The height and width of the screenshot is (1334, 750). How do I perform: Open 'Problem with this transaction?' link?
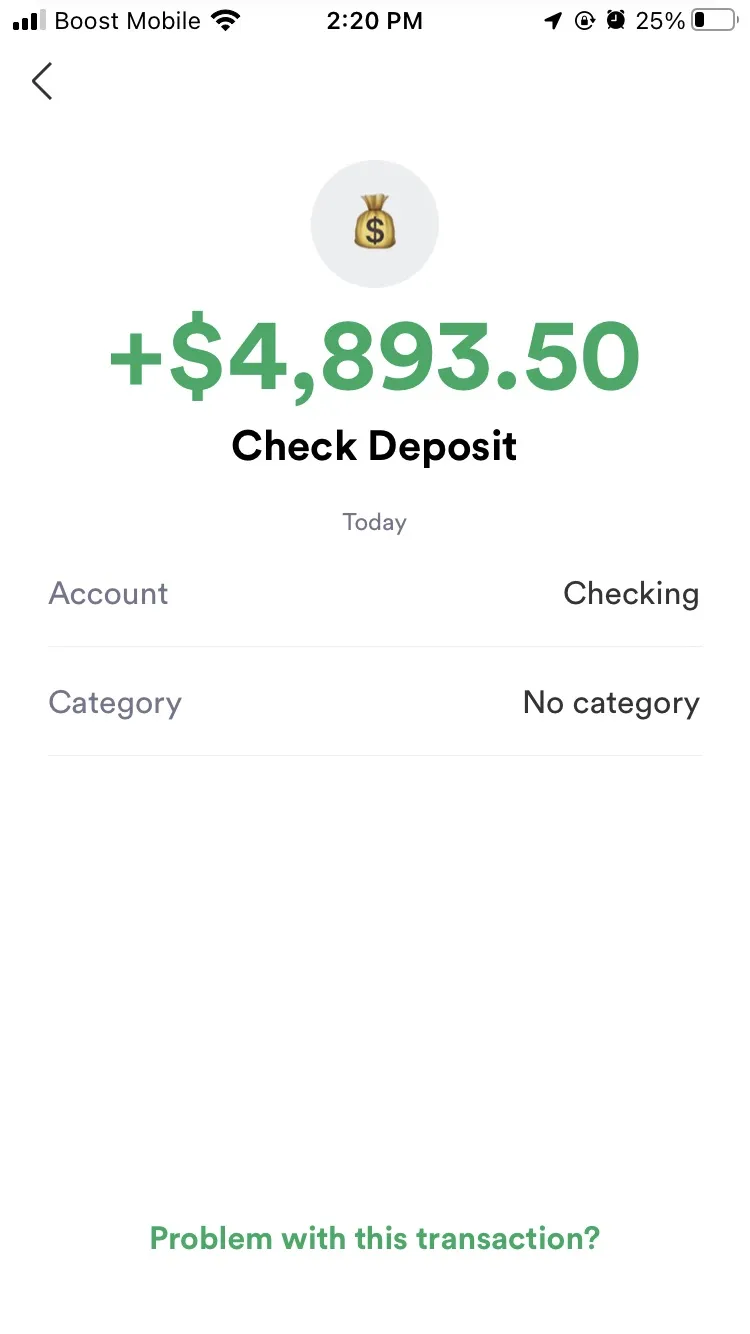375,1238
